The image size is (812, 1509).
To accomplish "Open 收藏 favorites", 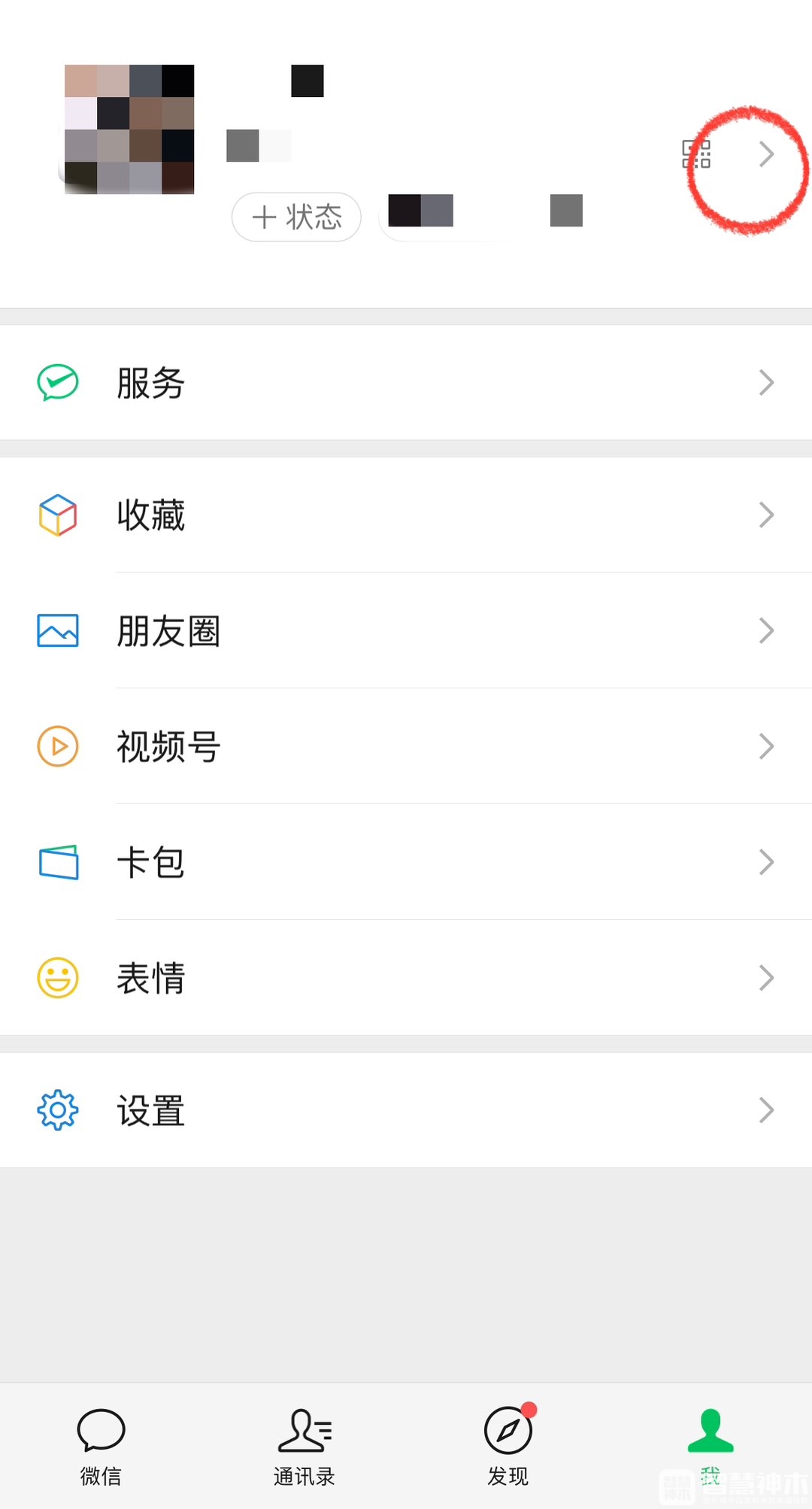I will tap(406, 515).
